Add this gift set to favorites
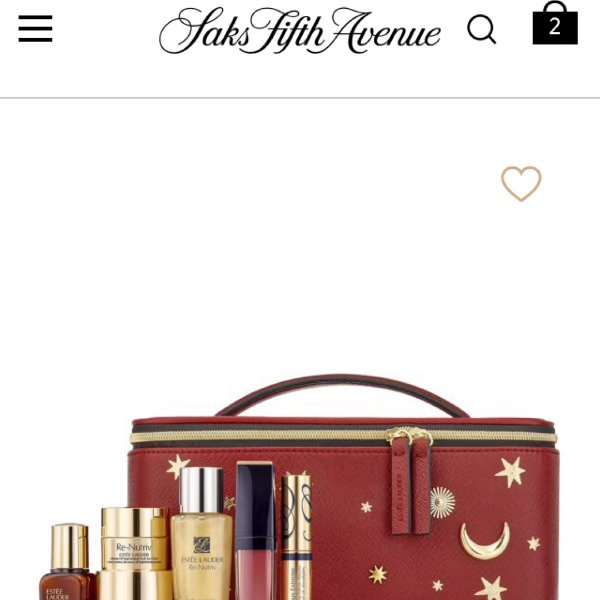This screenshot has width=600, height=600. [521, 183]
